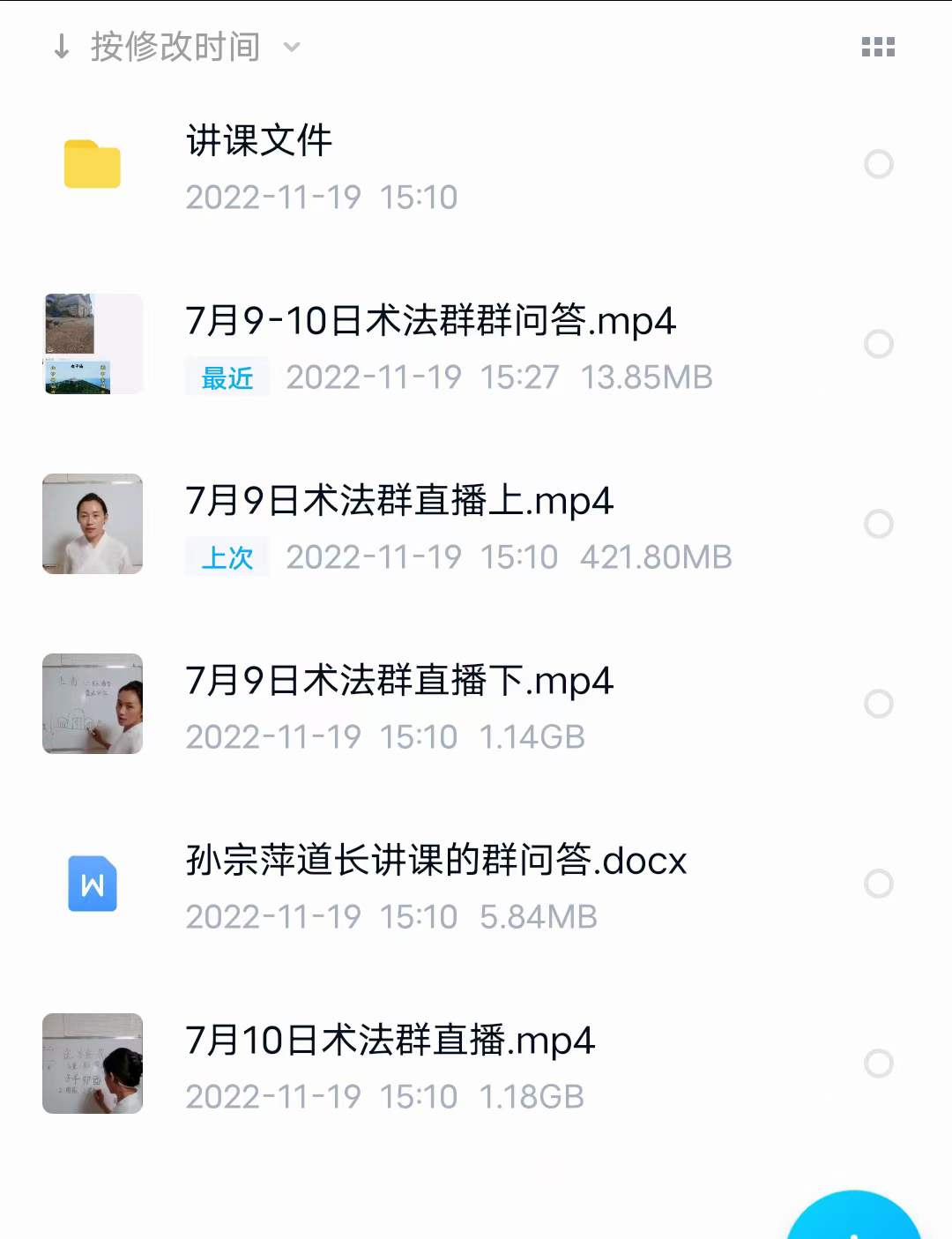Screen dimensions: 952x1239
Task: Click the blue docx document icon
Action: [92, 884]
